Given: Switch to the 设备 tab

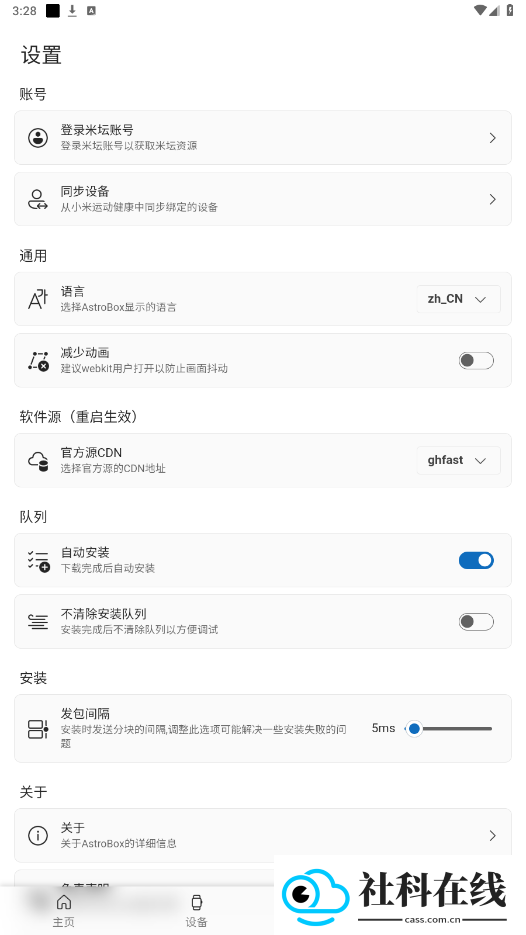Looking at the screenshot, I should (196, 911).
